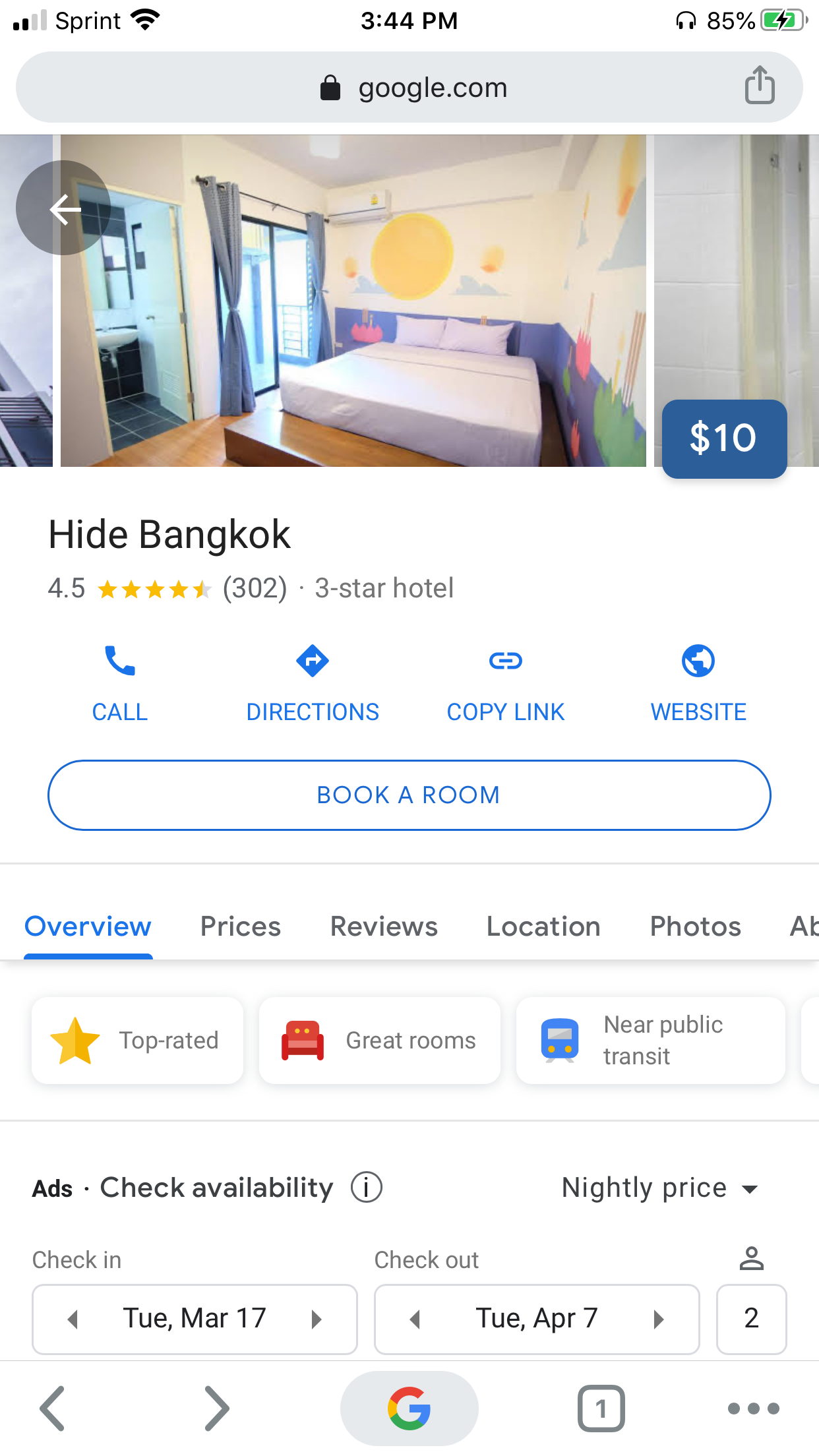Open the browser tabs switcher
The height and width of the screenshot is (1456, 819).
(x=601, y=1409)
